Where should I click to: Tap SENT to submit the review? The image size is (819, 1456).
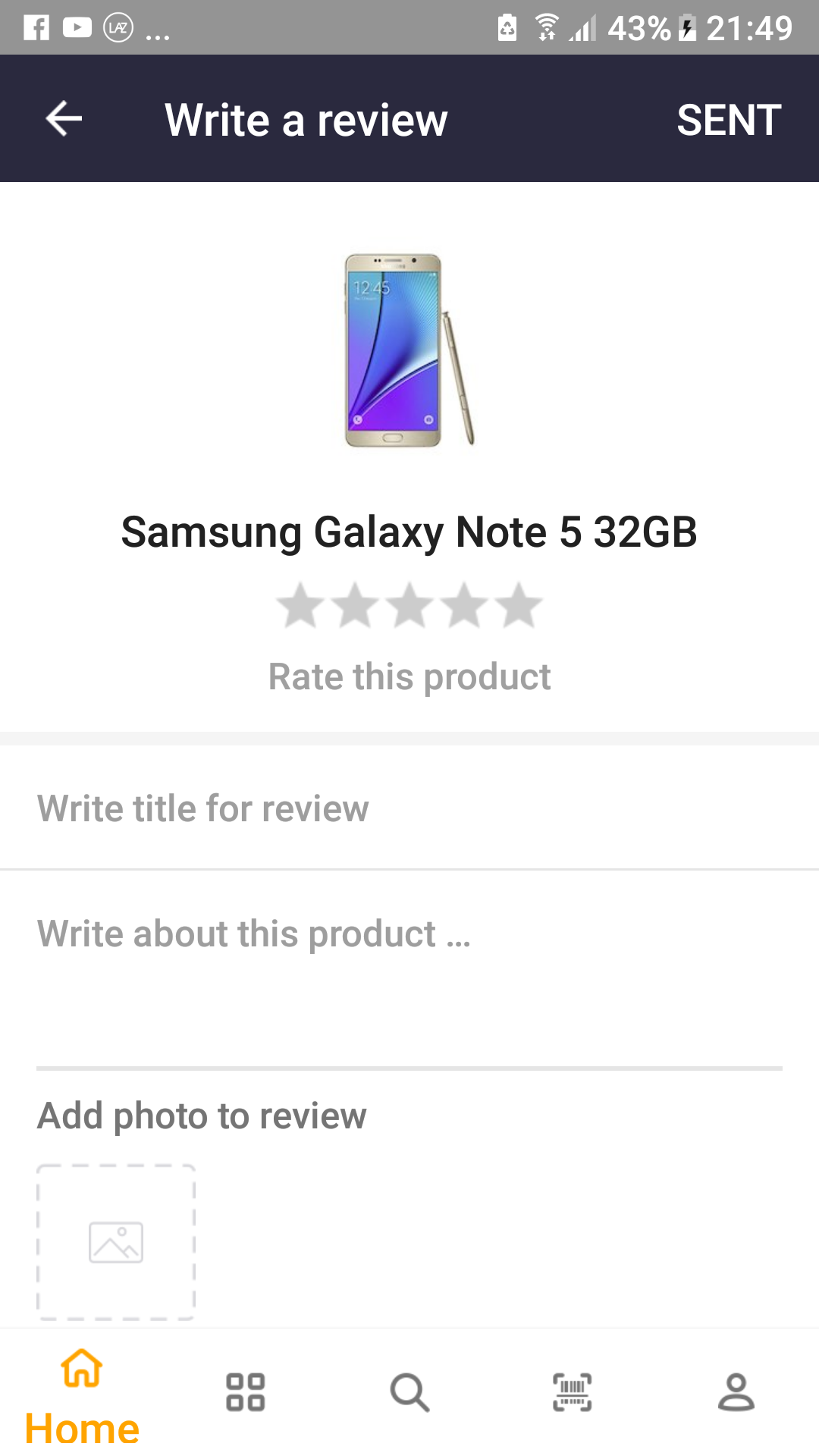728,120
